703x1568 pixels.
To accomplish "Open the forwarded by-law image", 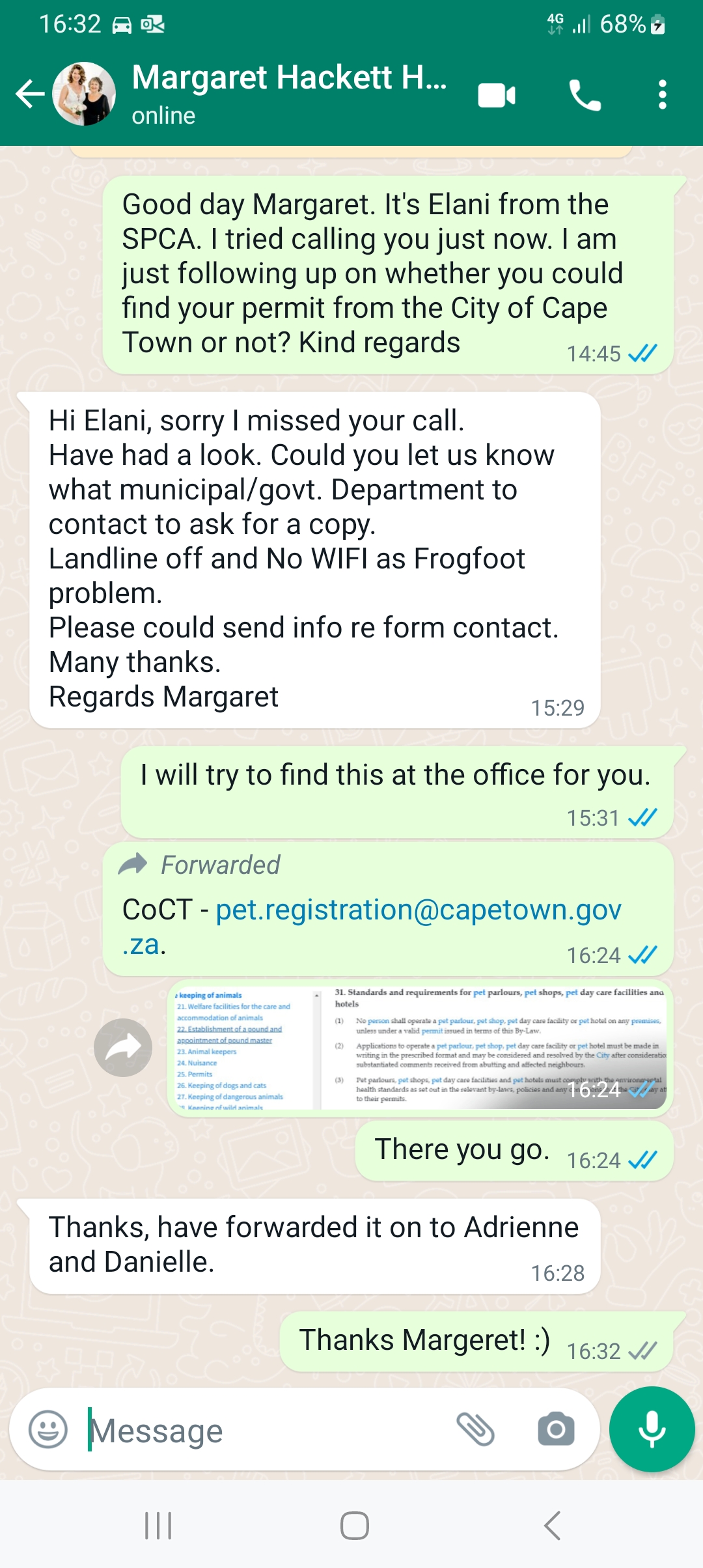I will tap(420, 1048).
